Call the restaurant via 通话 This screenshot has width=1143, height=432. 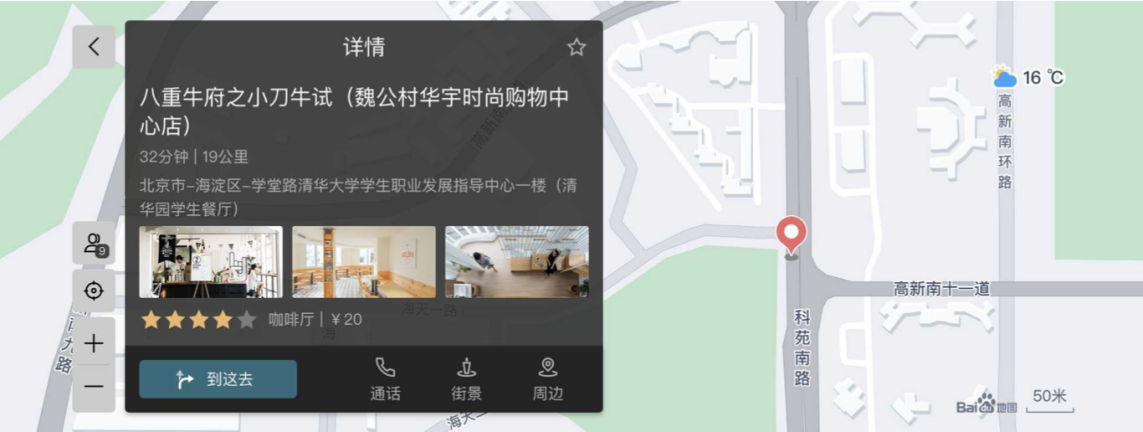pyautogui.click(x=385, y=379)
